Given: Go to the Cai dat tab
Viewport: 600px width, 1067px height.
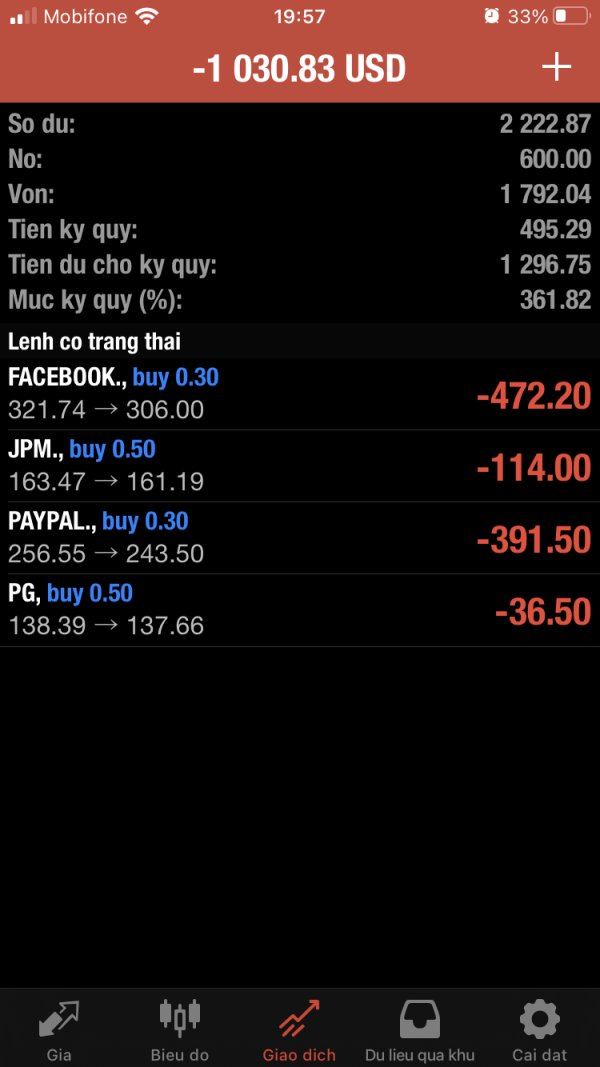Looking at the screenshot, I should pyautogui.click(x=539, y=1030).
